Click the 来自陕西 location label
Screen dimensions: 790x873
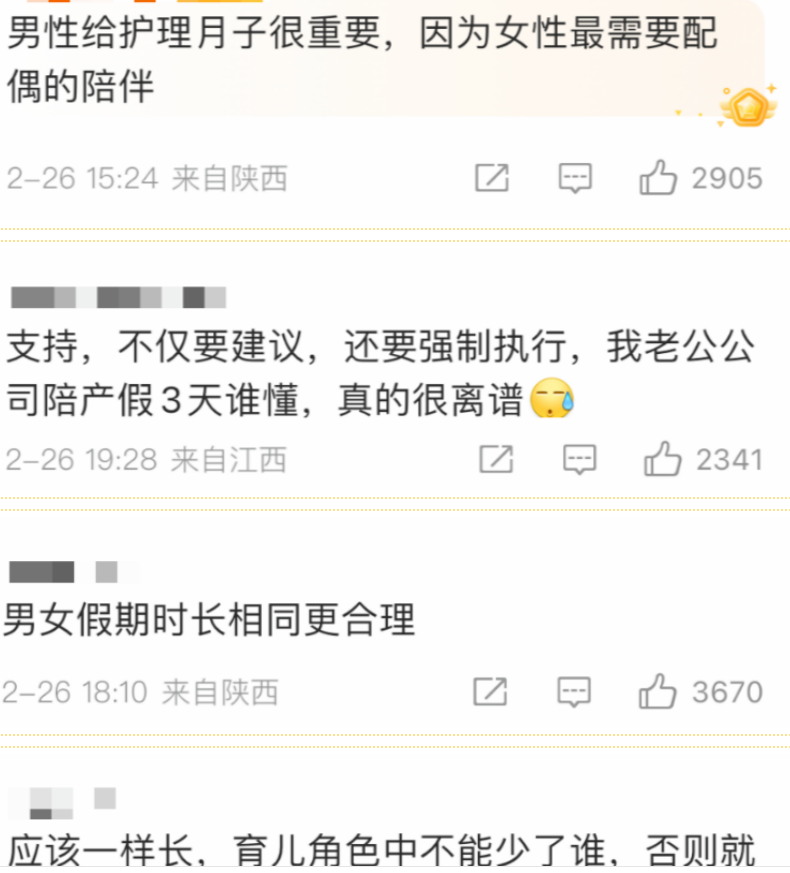(x=231, y=179)
